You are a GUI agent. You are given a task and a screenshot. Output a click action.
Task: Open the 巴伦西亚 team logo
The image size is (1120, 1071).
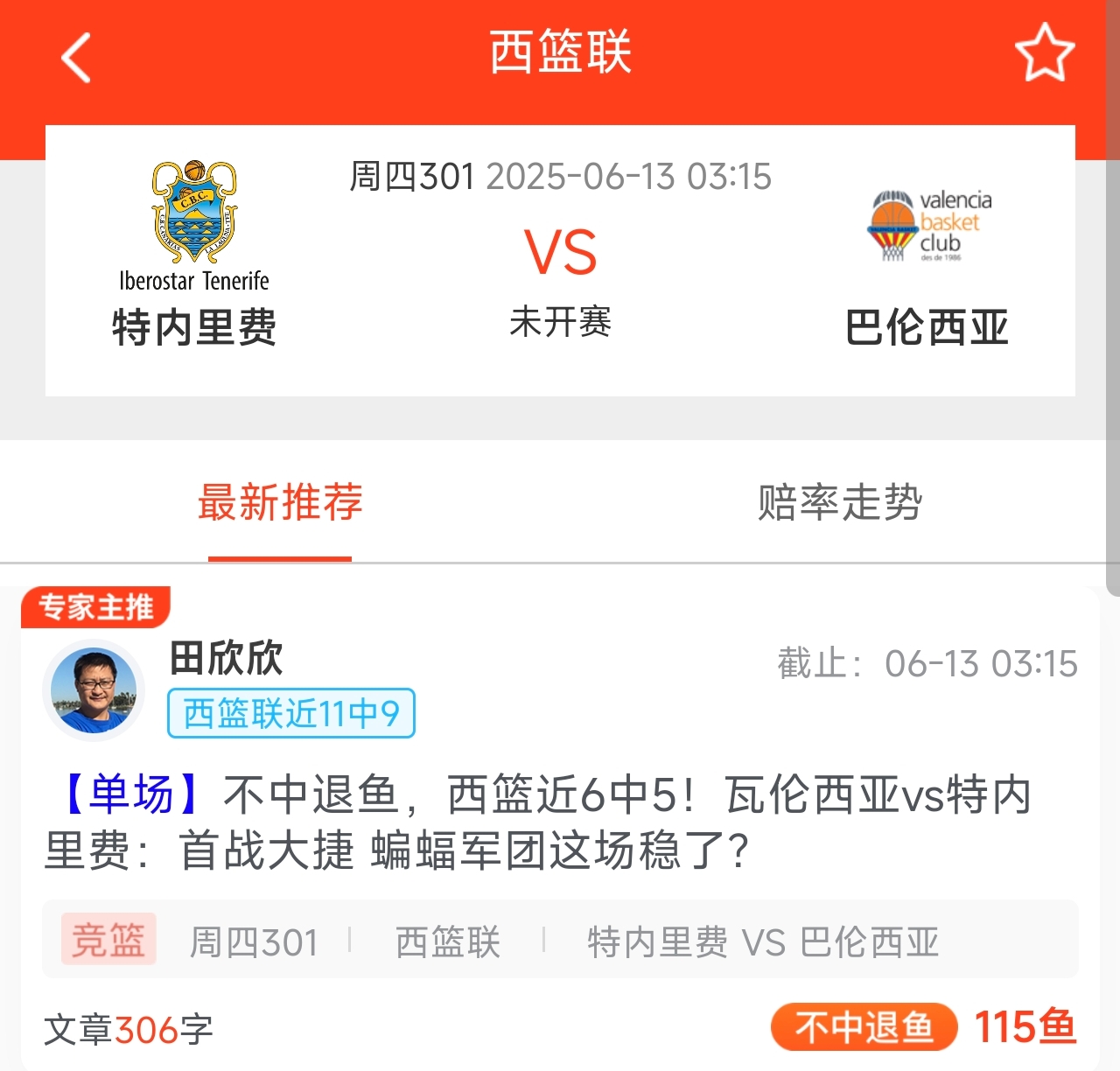[x=927, y=226]
